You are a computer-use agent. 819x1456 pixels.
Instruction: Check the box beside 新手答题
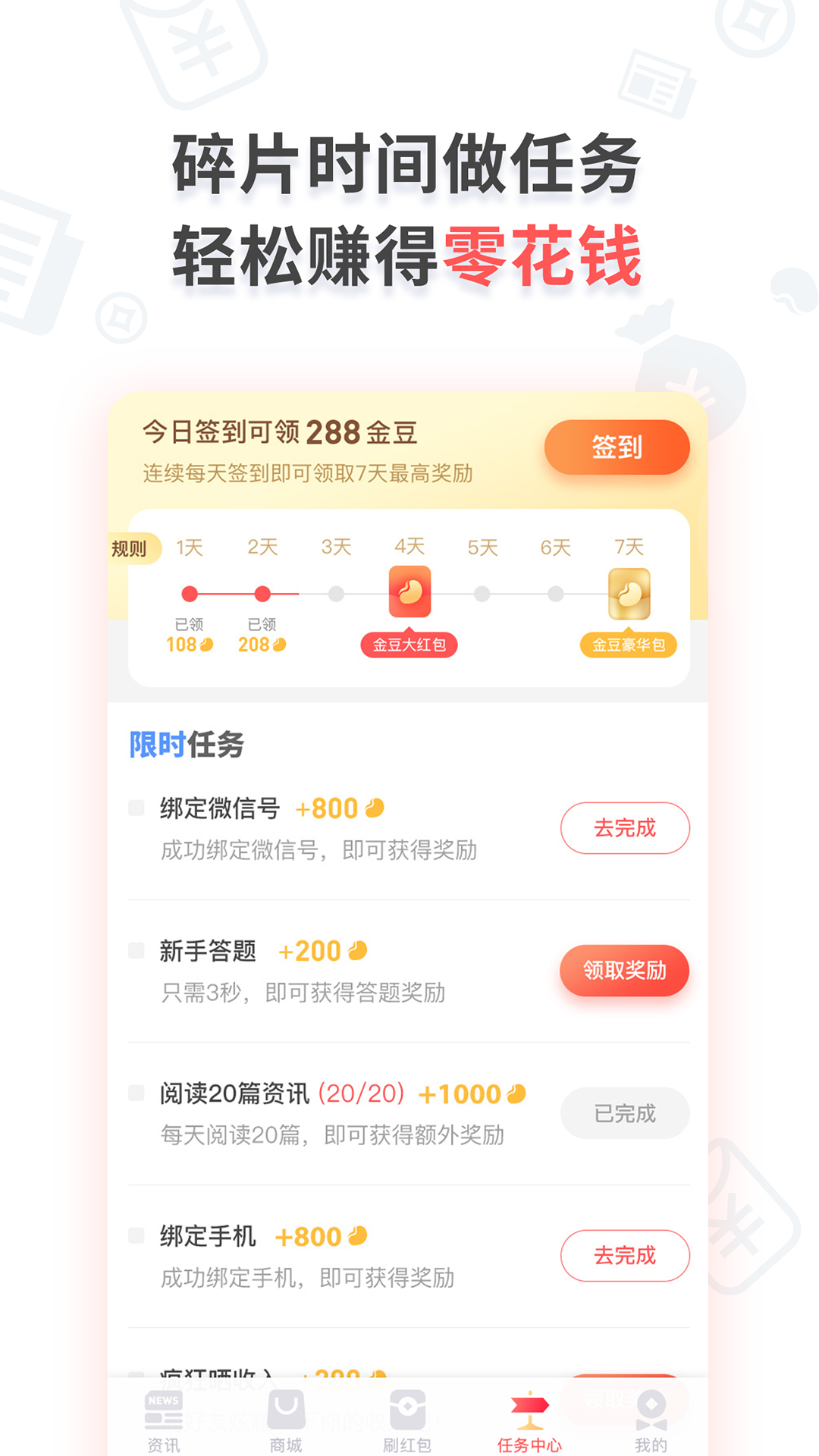[x=135, y=952]
